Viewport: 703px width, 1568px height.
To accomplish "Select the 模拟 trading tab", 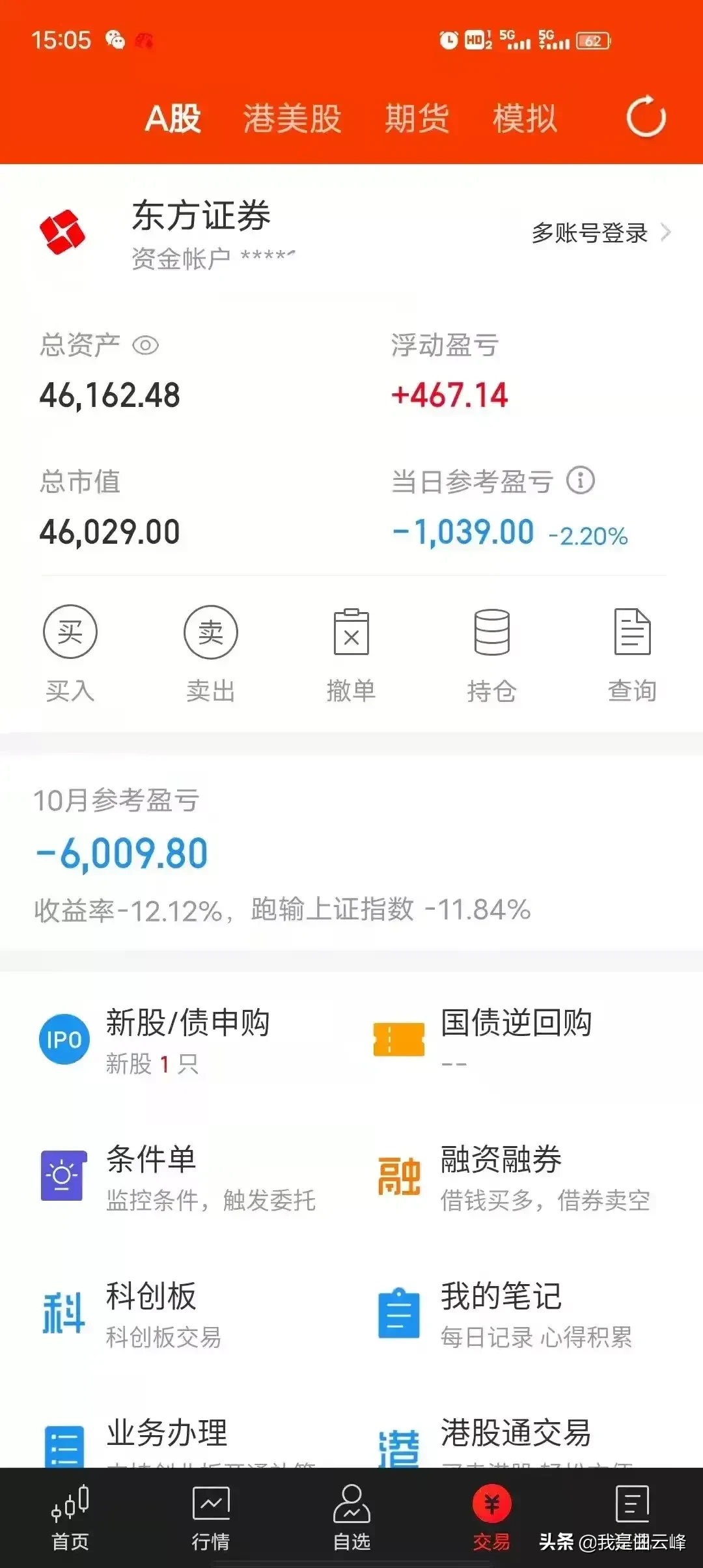I will click(x=525, y=119).
